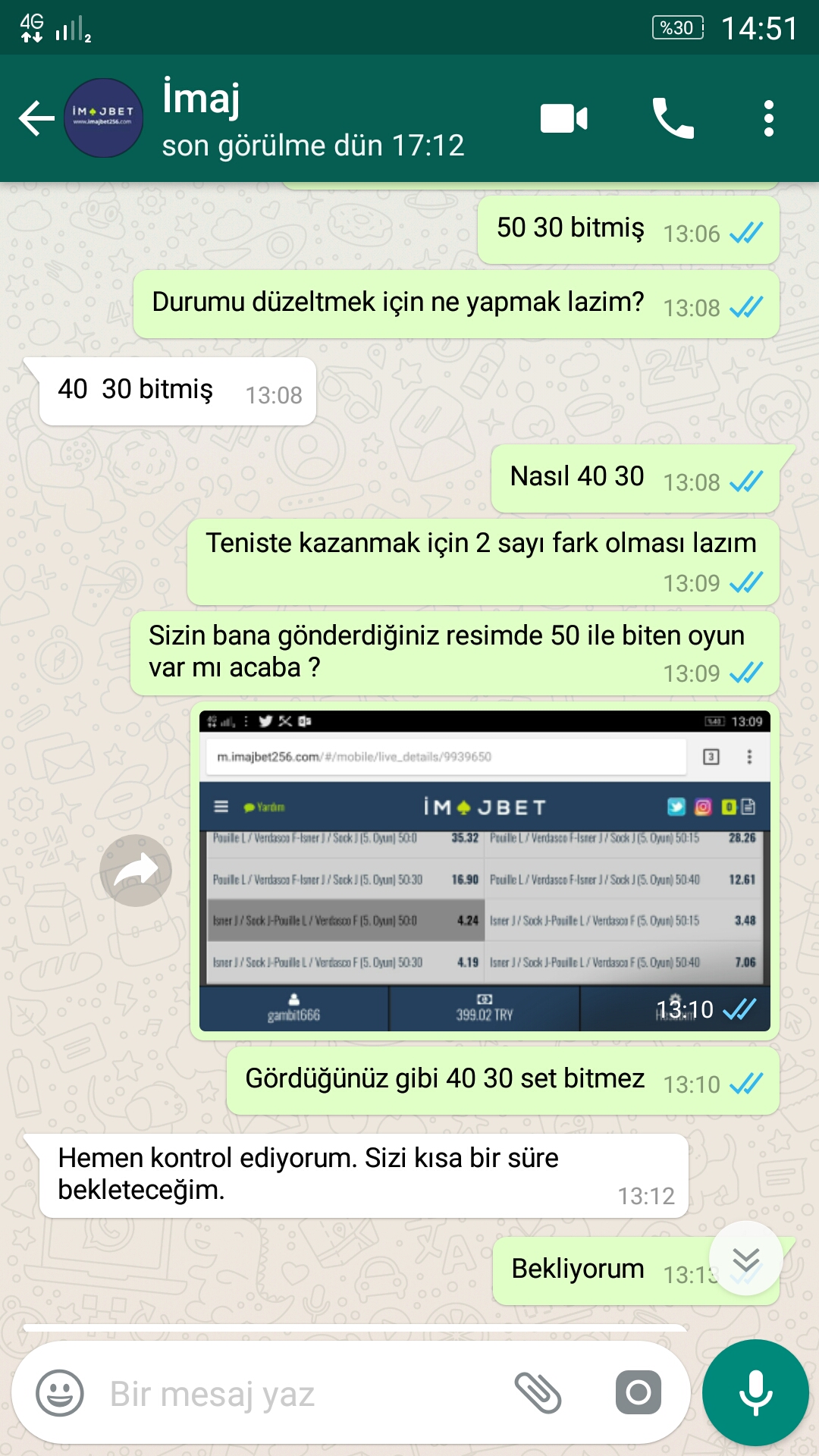Open the camera to send a photo
This screenshot has width=819, height=1456.
(x=638, y=1393)
